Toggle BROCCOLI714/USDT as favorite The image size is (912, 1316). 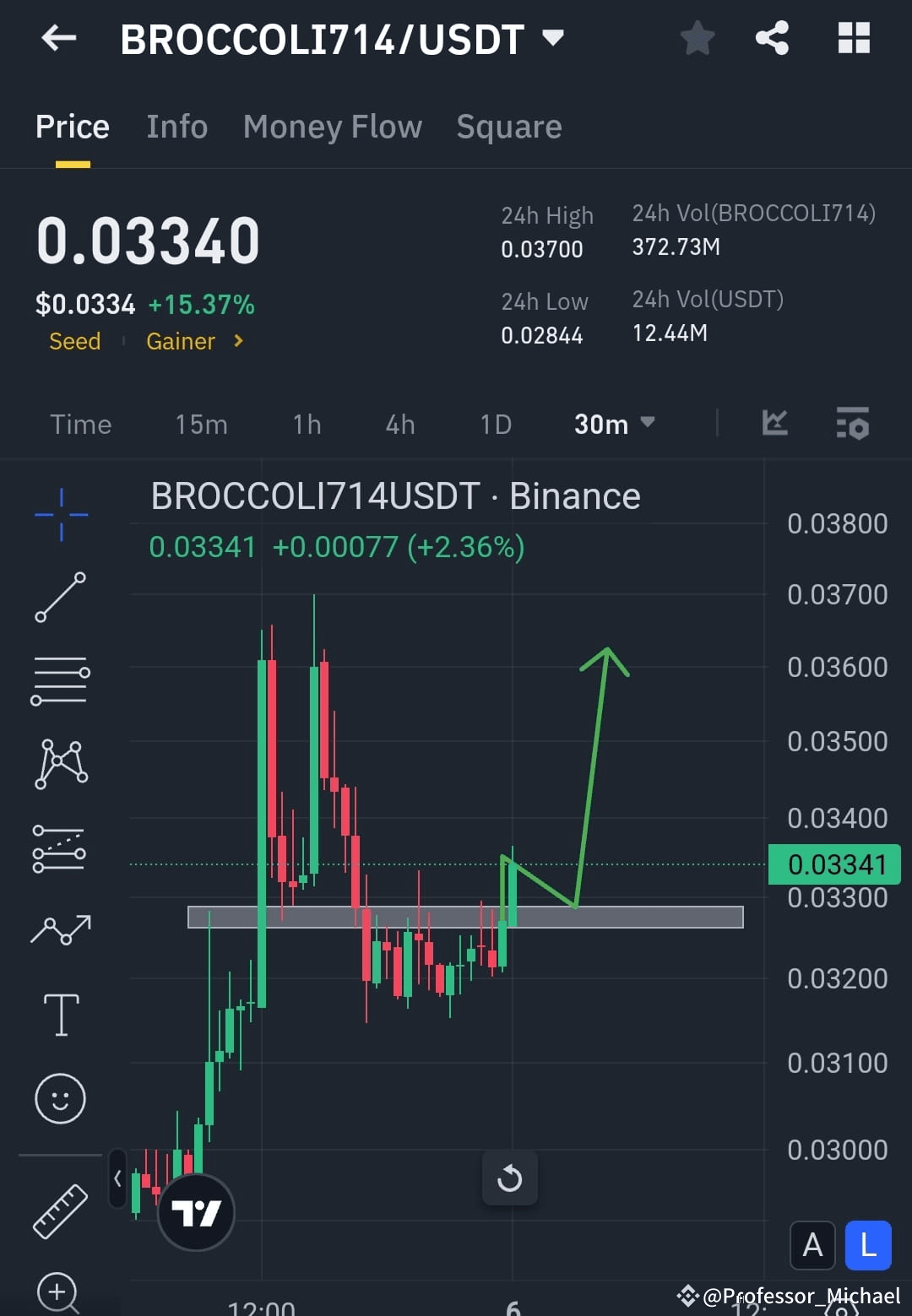[697, 37]
